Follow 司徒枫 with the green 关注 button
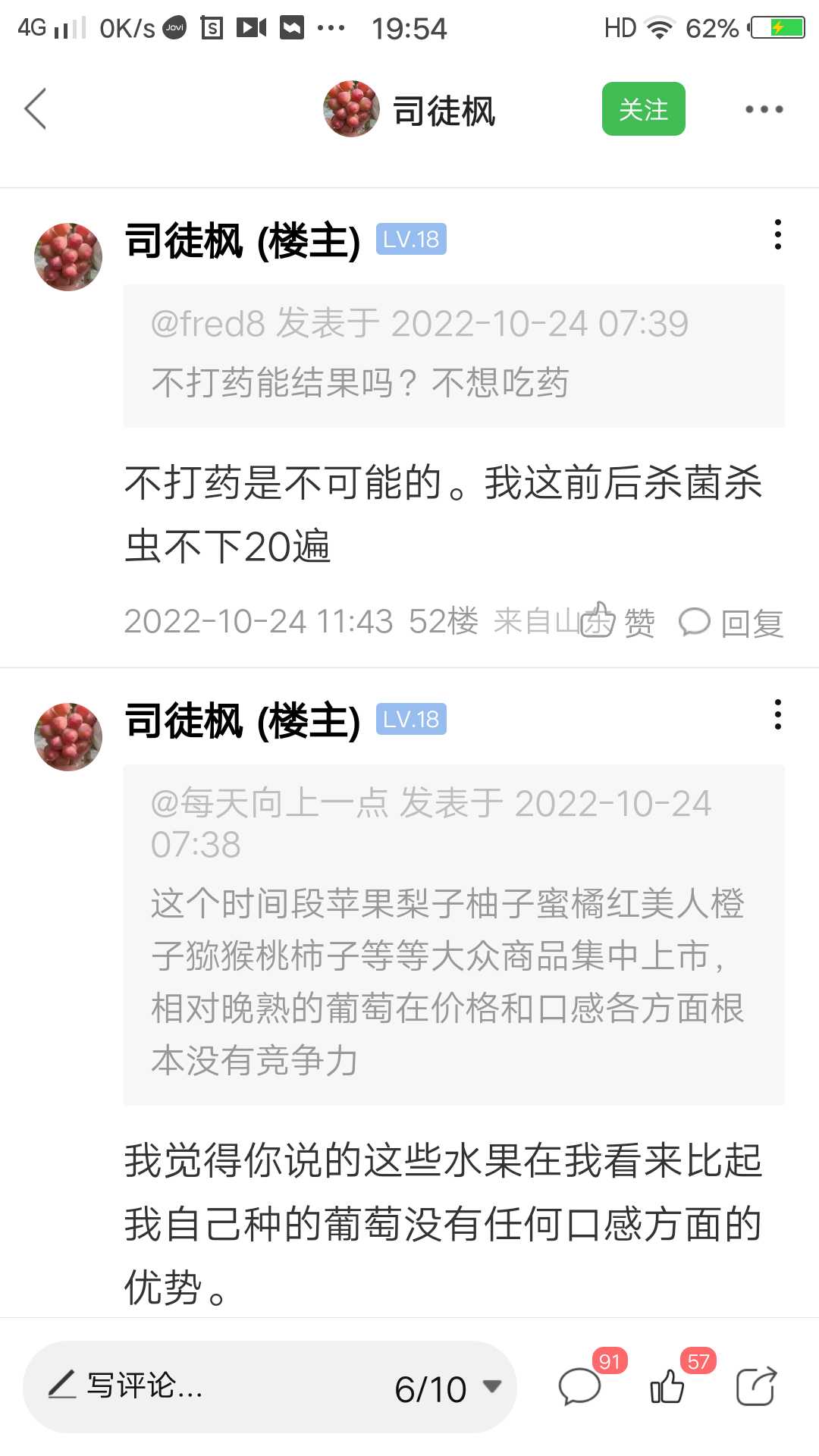The width and height of the screenshot is (819, 1456). pos(643,109)
